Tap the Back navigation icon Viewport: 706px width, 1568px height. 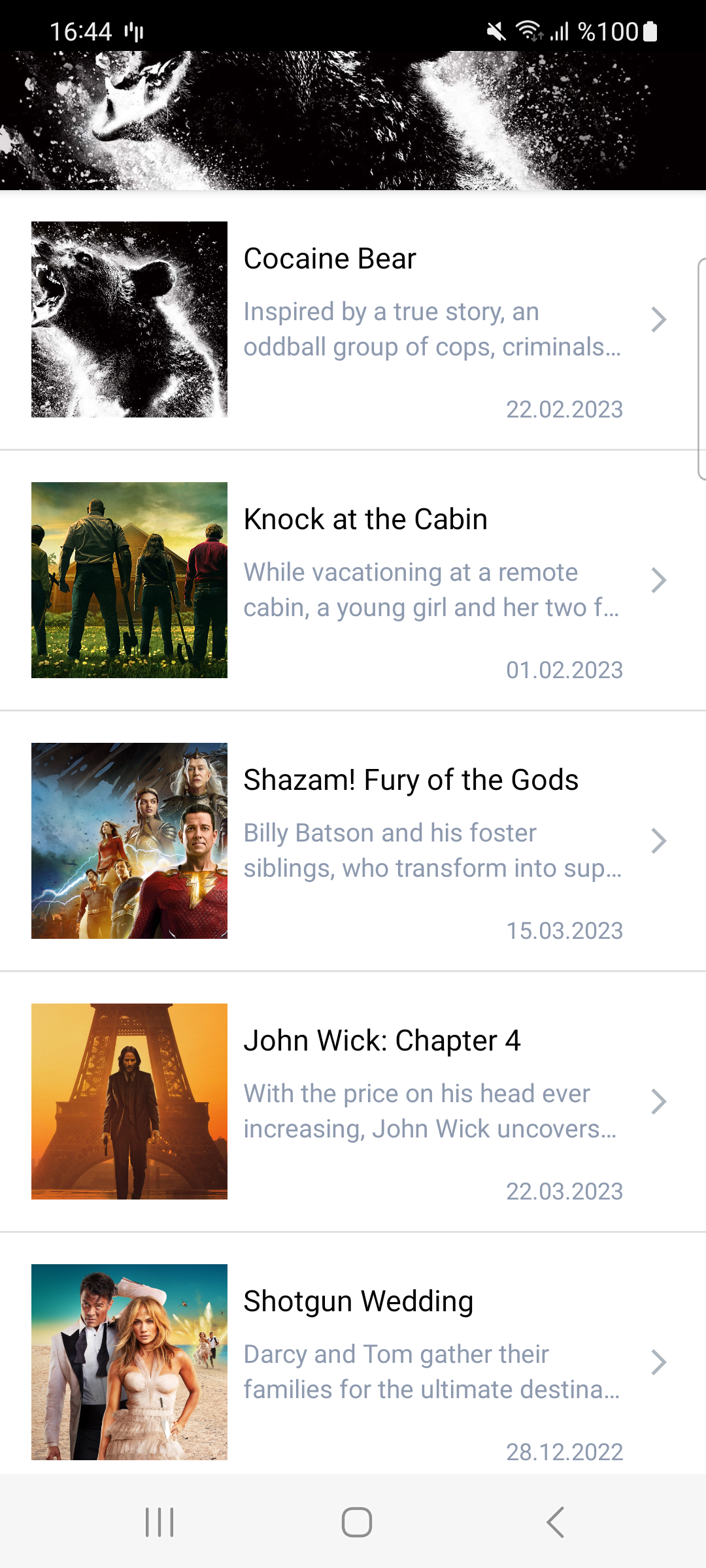pos(555,1520)
